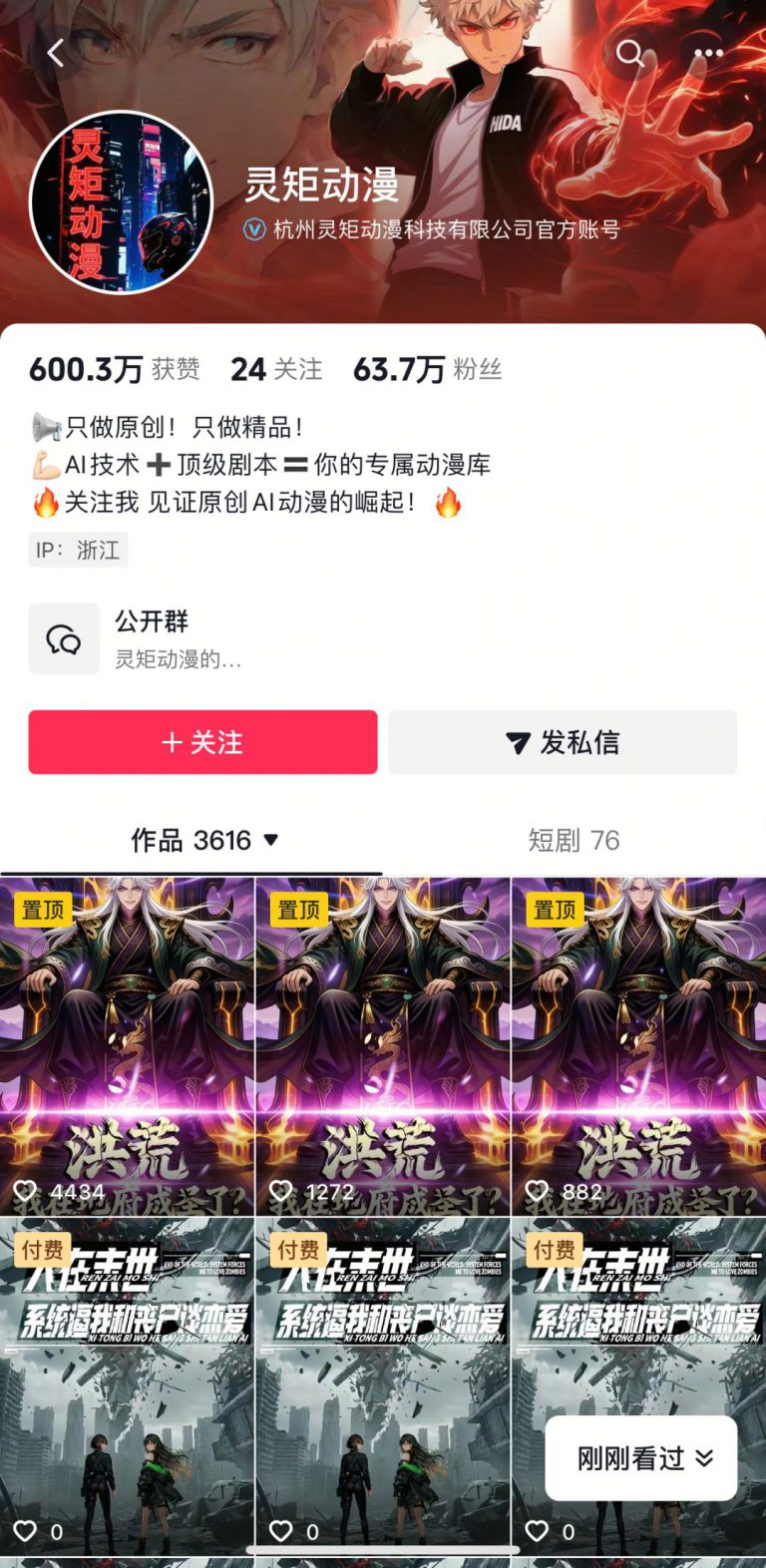Open the 公开群 group chat icon
The image size is (766, 1568).
(63, 638)
